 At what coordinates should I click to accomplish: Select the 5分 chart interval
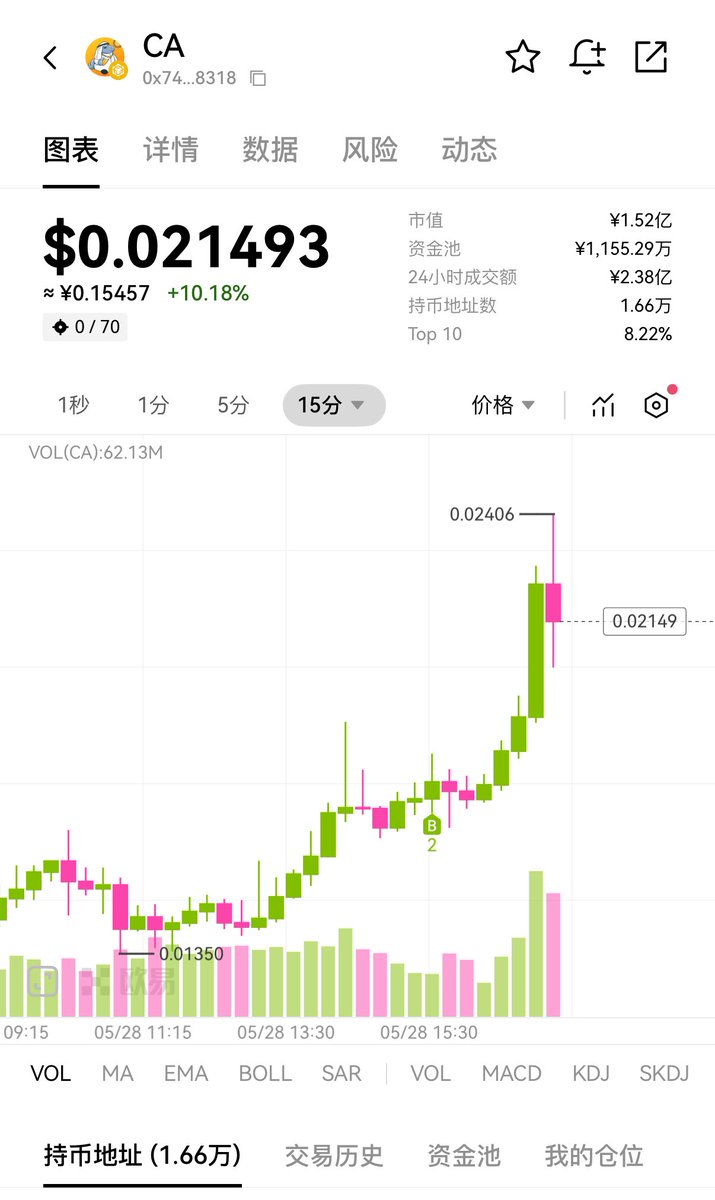pyautogui.click(x=233, y=405)
